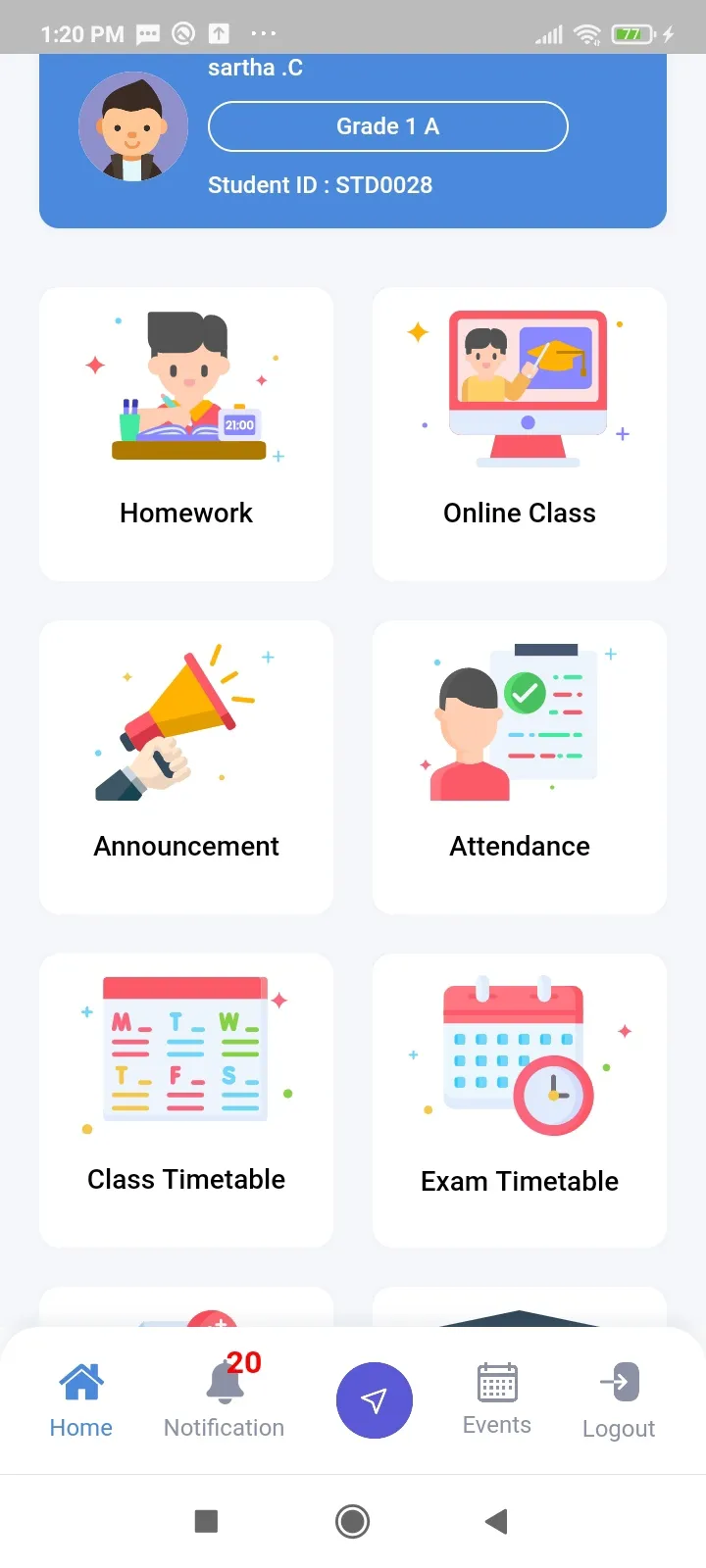Tap the student profile avatar
The height and width of the screenshot is (1568, 706).
pos(133,126)
